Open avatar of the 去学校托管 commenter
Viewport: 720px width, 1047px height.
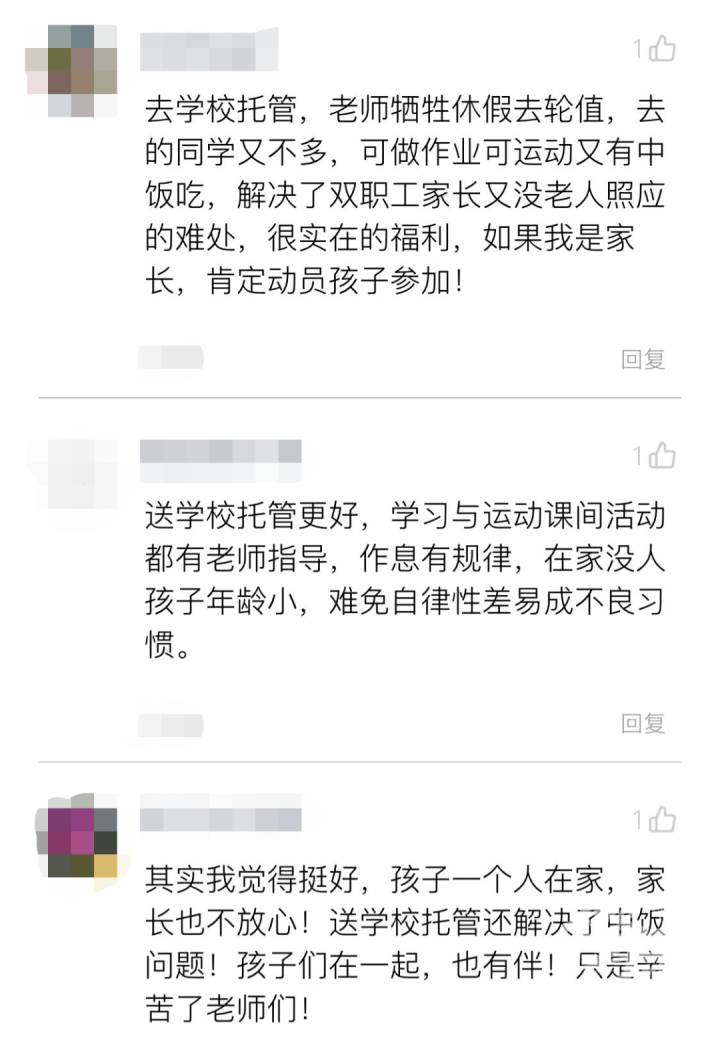point(71,72)
